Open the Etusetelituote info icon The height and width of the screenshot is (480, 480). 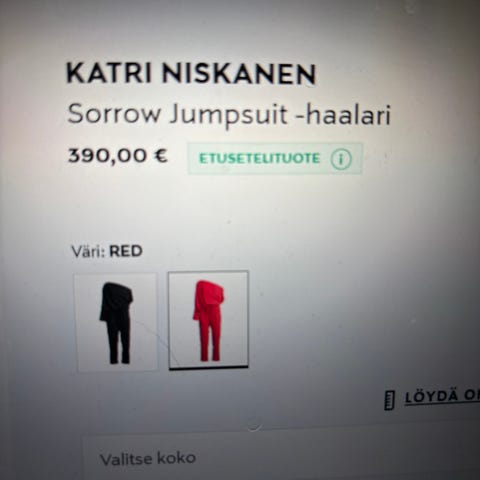341,159
